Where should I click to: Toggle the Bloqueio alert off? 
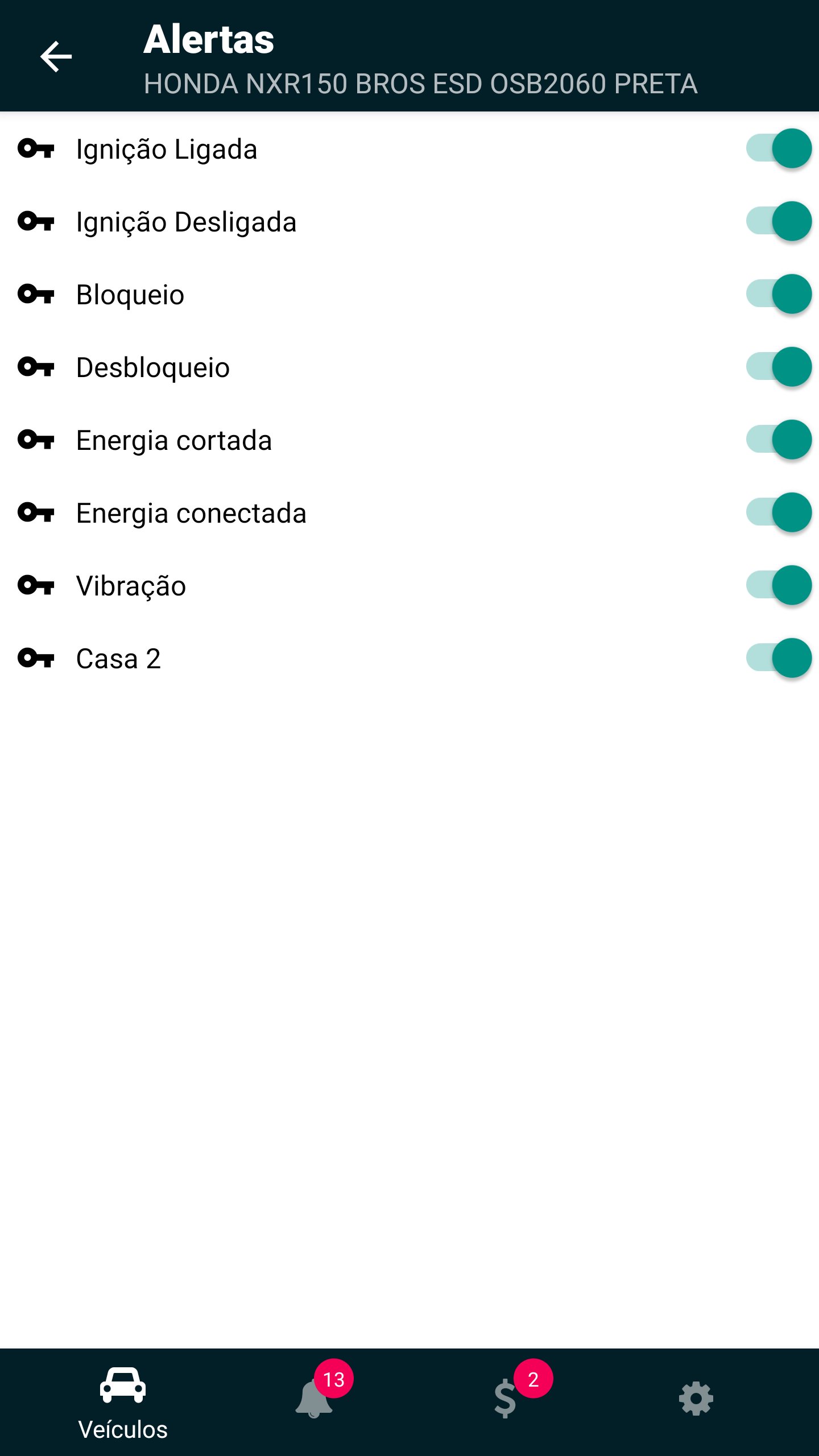(x=778, y=294)
